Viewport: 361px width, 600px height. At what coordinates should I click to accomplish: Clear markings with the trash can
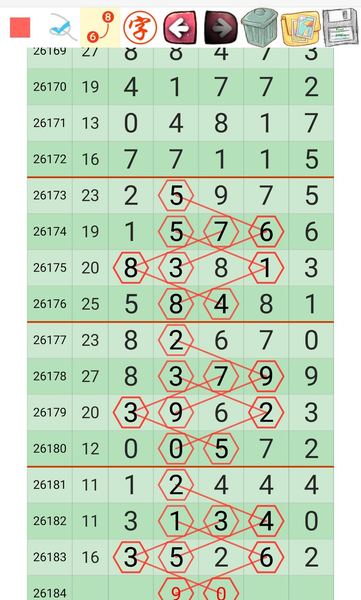[x=260, y=27]
